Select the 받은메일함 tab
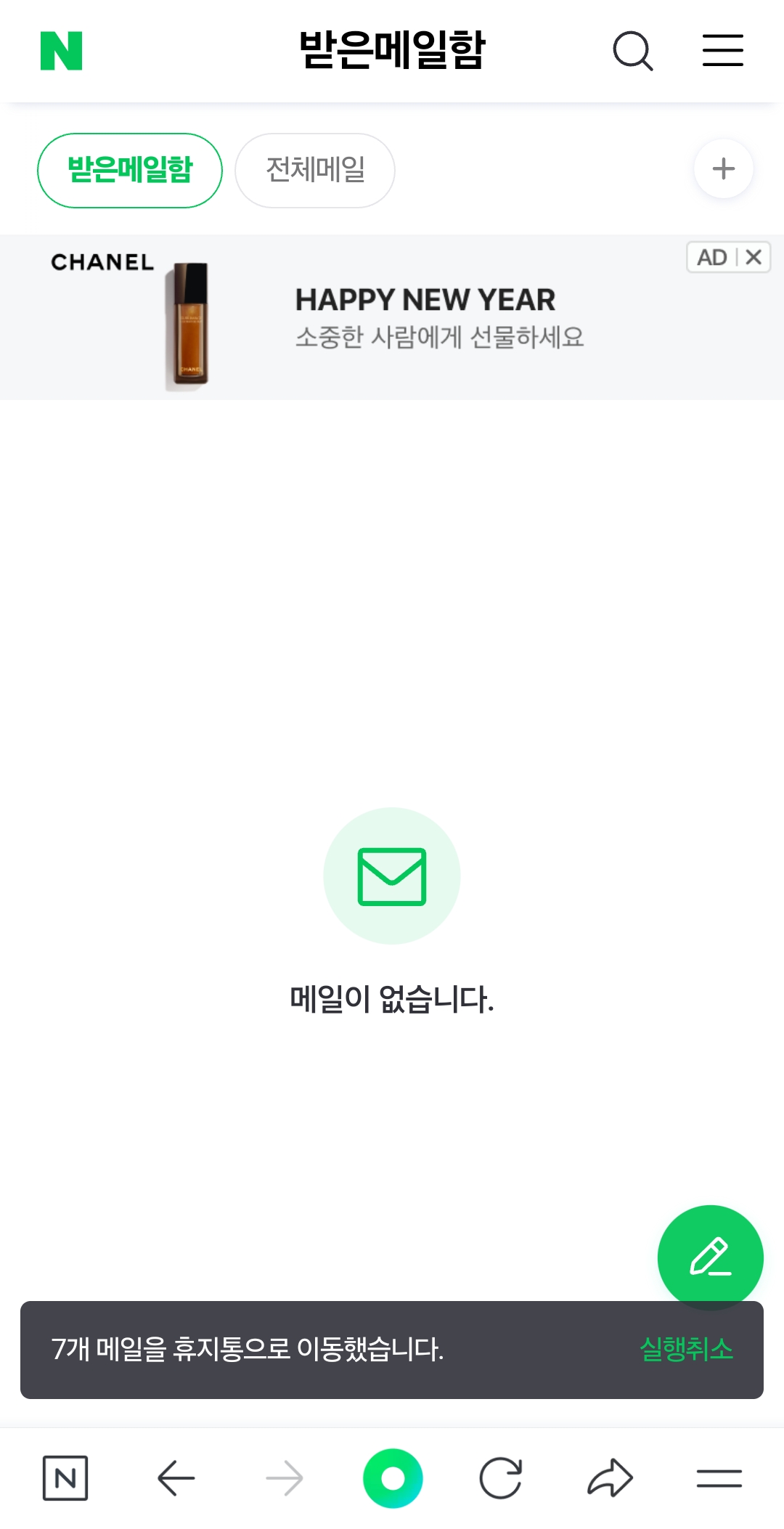The width and height of the screenshot is (784, 1529). click(130, 171)
